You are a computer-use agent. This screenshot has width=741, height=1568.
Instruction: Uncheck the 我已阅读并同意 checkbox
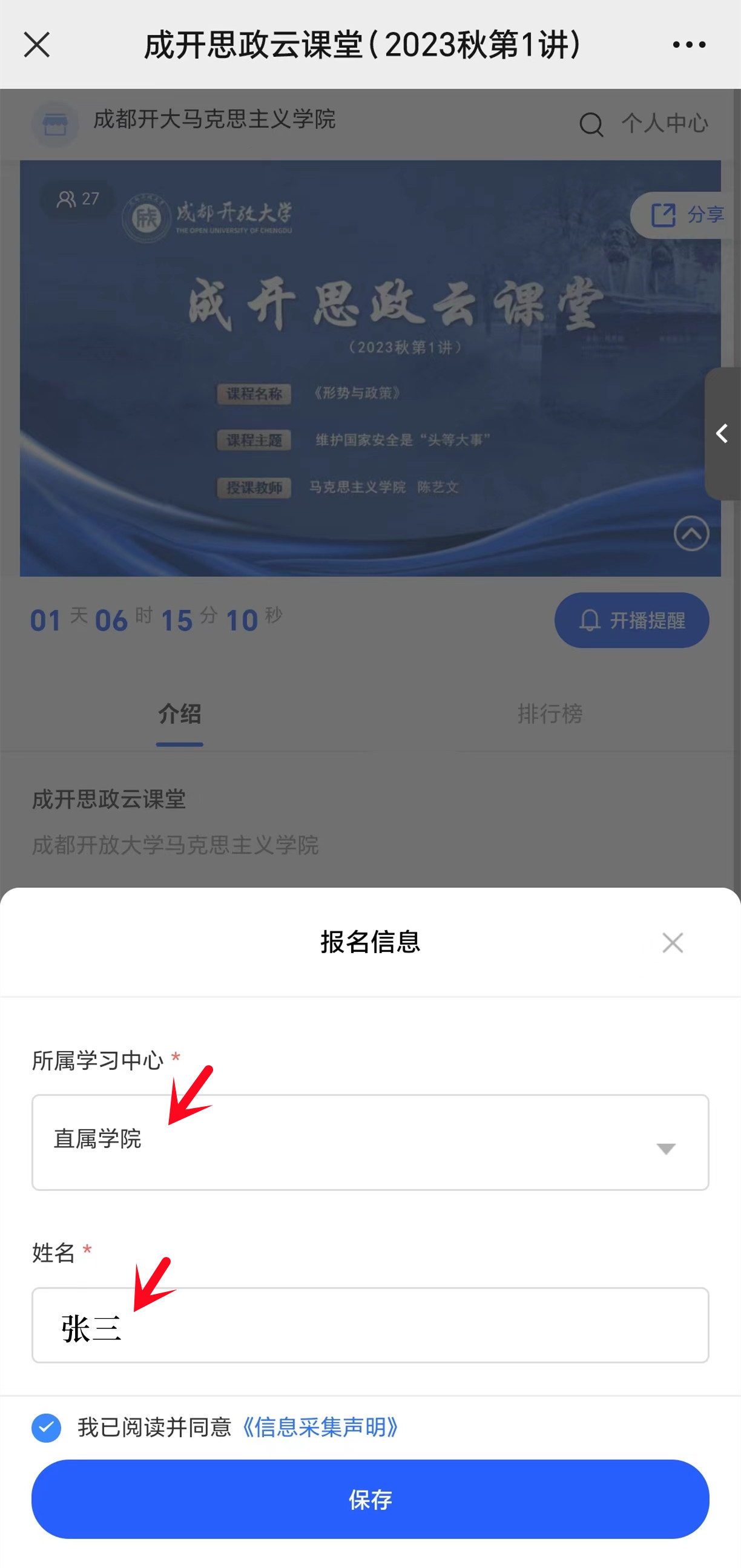point(46,1428)
